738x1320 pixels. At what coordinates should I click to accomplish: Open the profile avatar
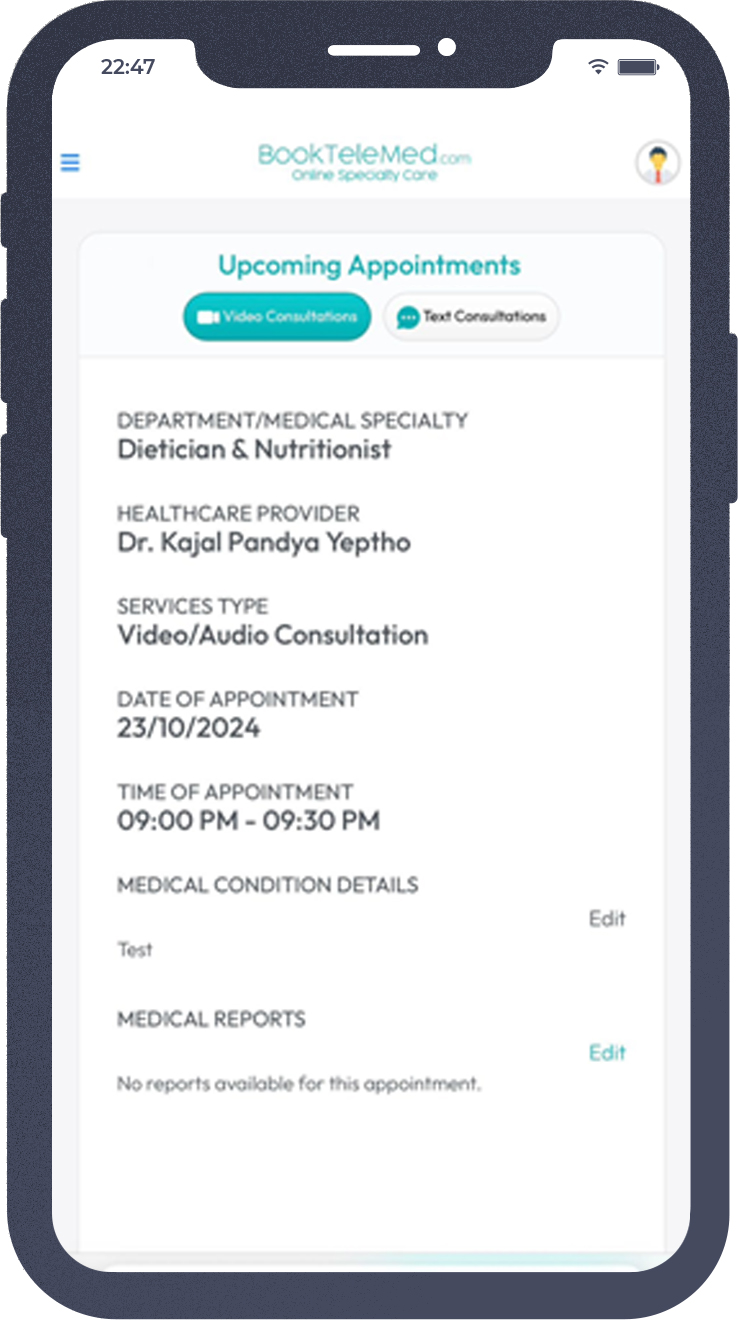[x=658, y=162]
